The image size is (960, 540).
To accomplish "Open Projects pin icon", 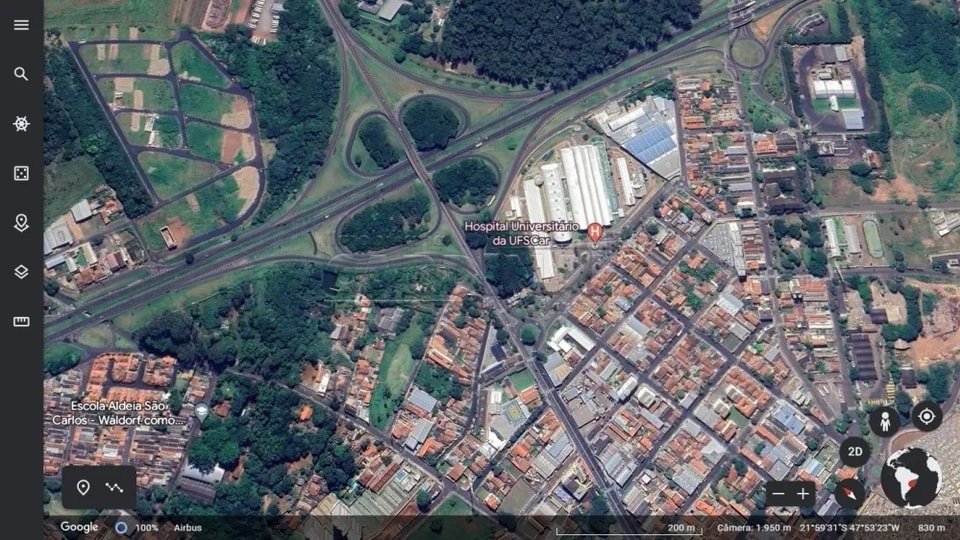I will (21, 222).
